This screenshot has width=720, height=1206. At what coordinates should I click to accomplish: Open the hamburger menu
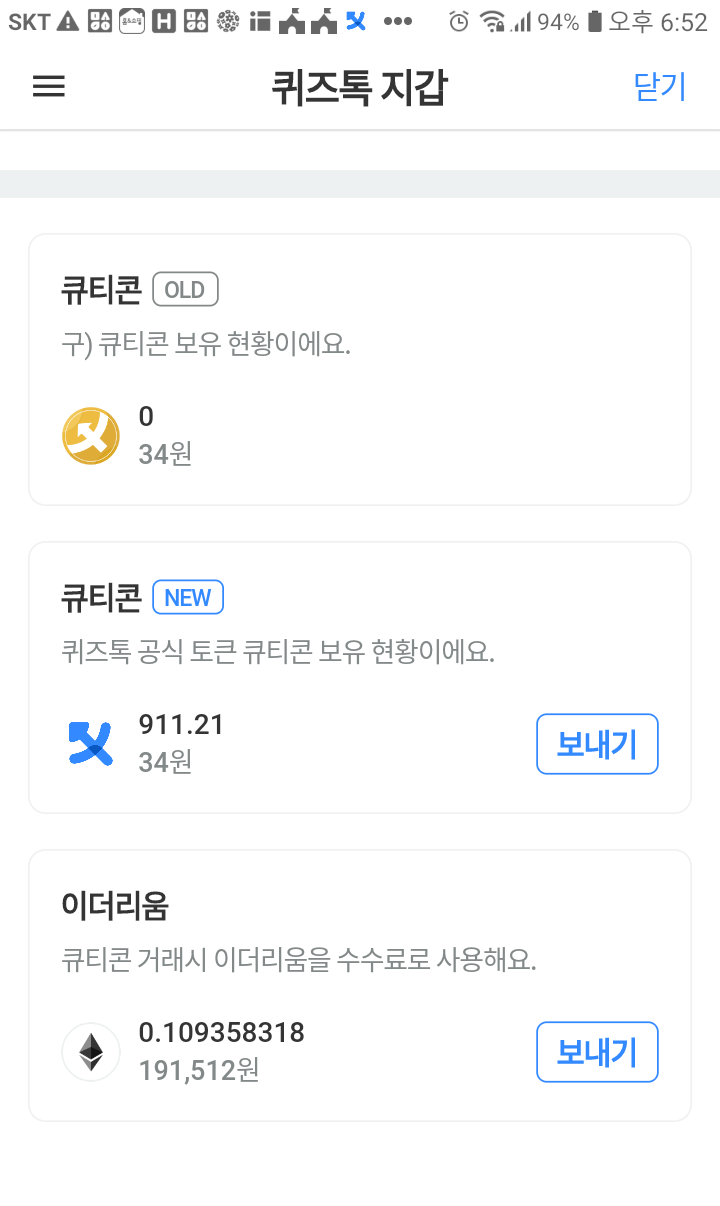(x=49, y=87)
